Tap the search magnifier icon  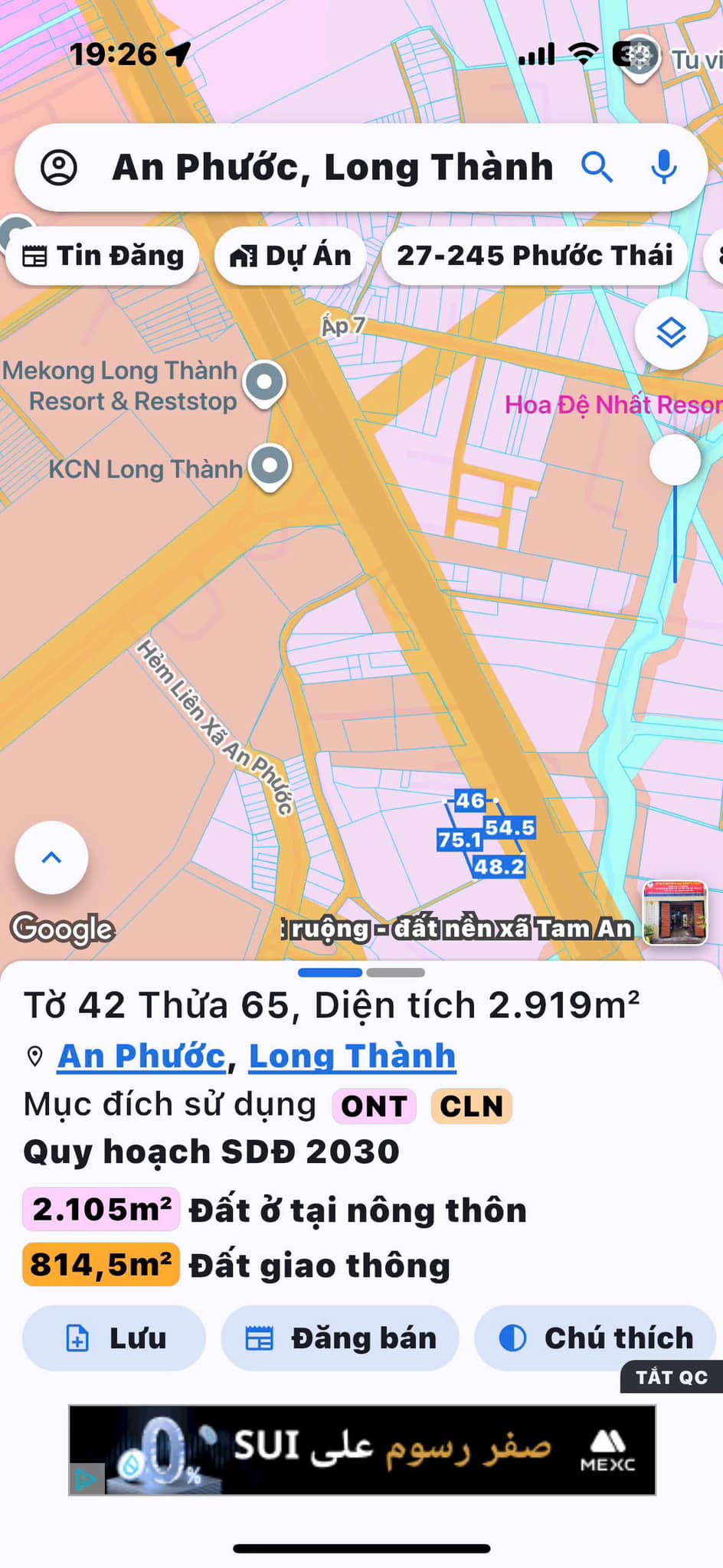[598, 168]
